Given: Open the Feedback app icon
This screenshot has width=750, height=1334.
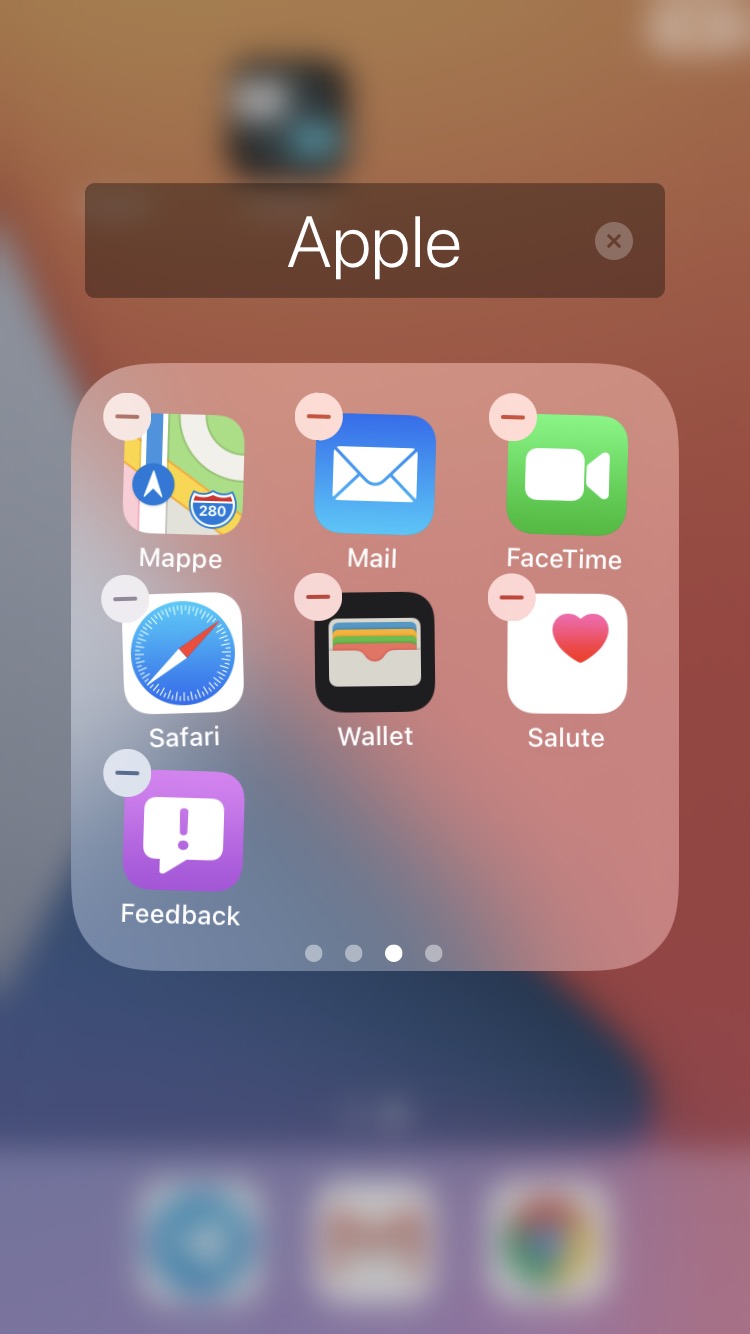Looking at the screenshot, I should coord(183,831).
